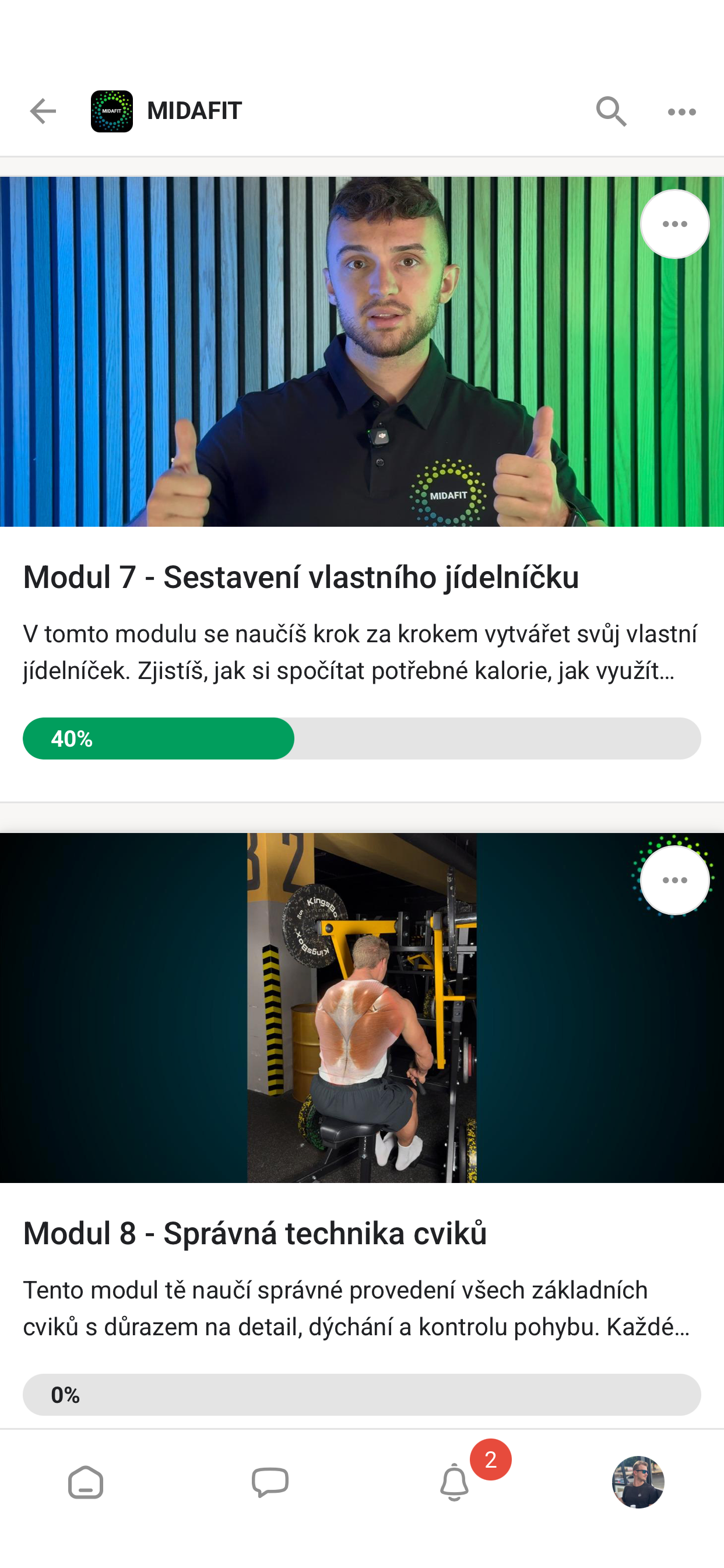This screenshot has width=724, height=1568.
Task: Open overflow menu on Modul 7 thumbnail
Action: 674,223
